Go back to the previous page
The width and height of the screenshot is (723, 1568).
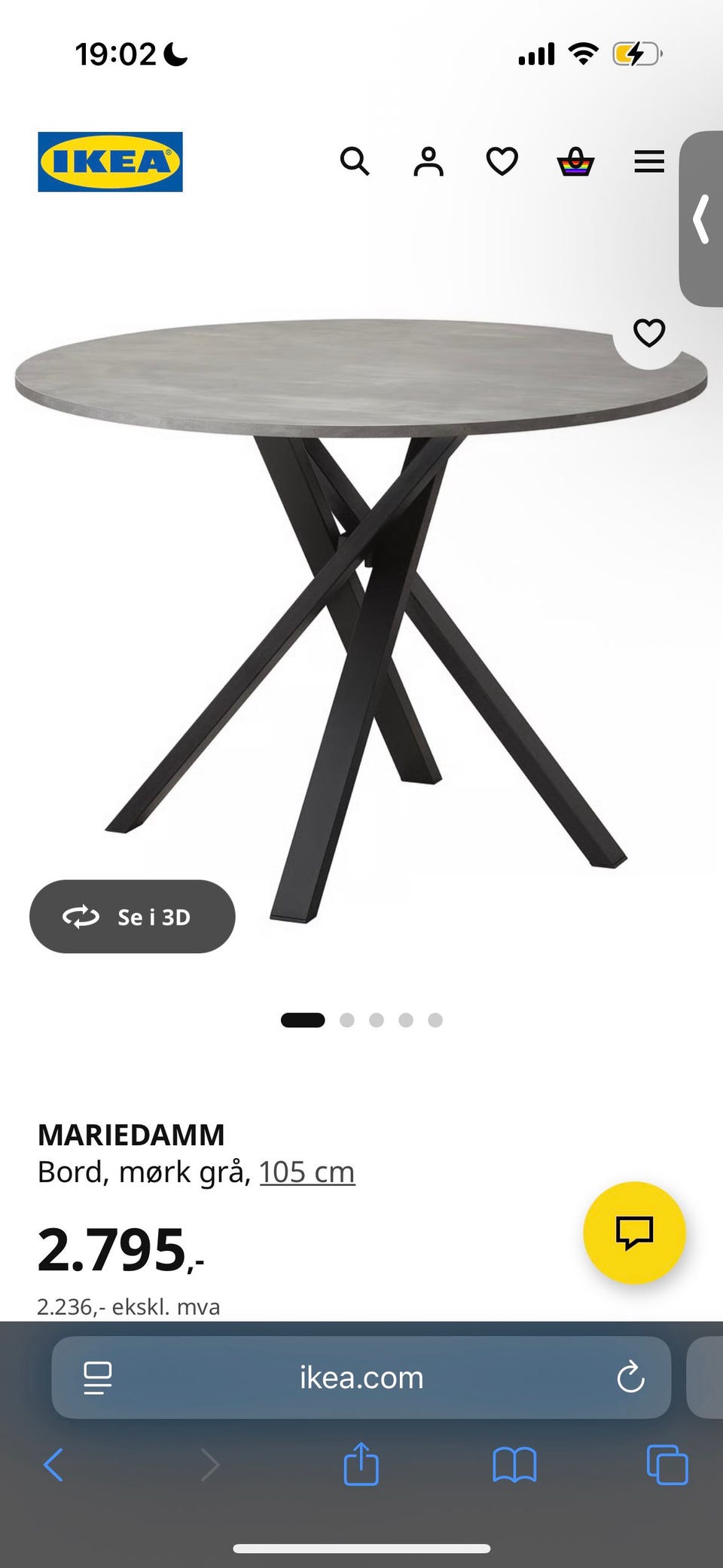(x=53, y=1465)
